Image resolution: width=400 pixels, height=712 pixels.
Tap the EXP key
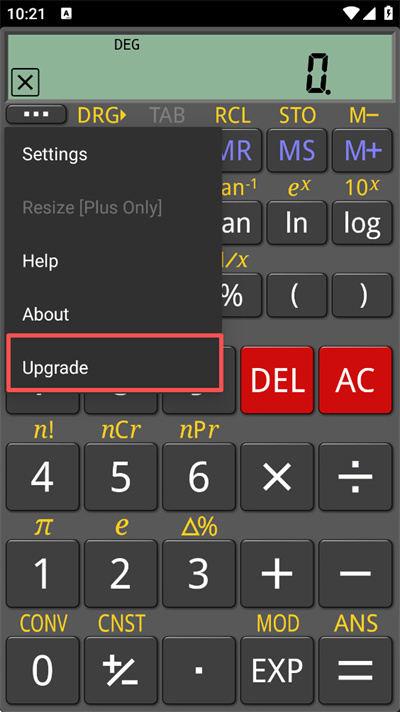[x=277, y=670]
